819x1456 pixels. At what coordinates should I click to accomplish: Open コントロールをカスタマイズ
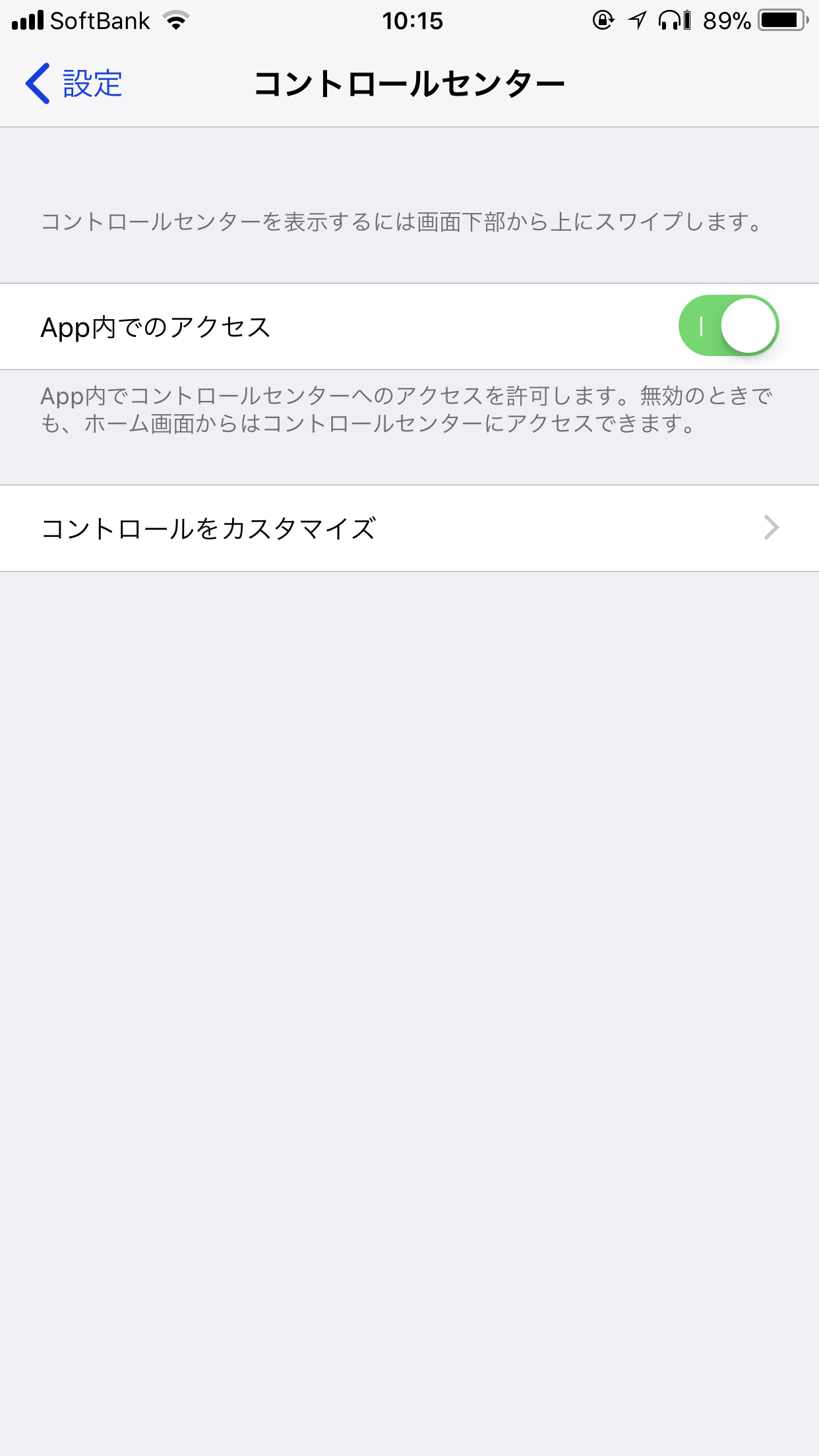(x=409, y=528)
